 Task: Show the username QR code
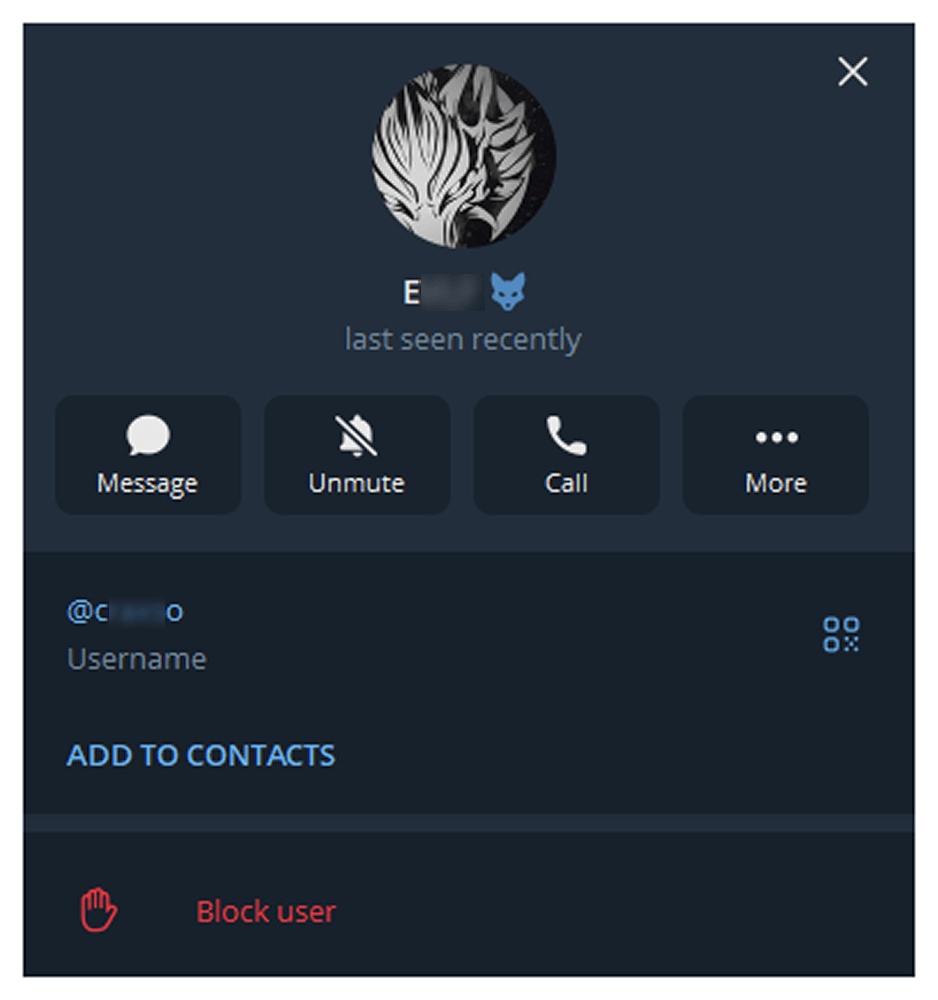(841, 634)
